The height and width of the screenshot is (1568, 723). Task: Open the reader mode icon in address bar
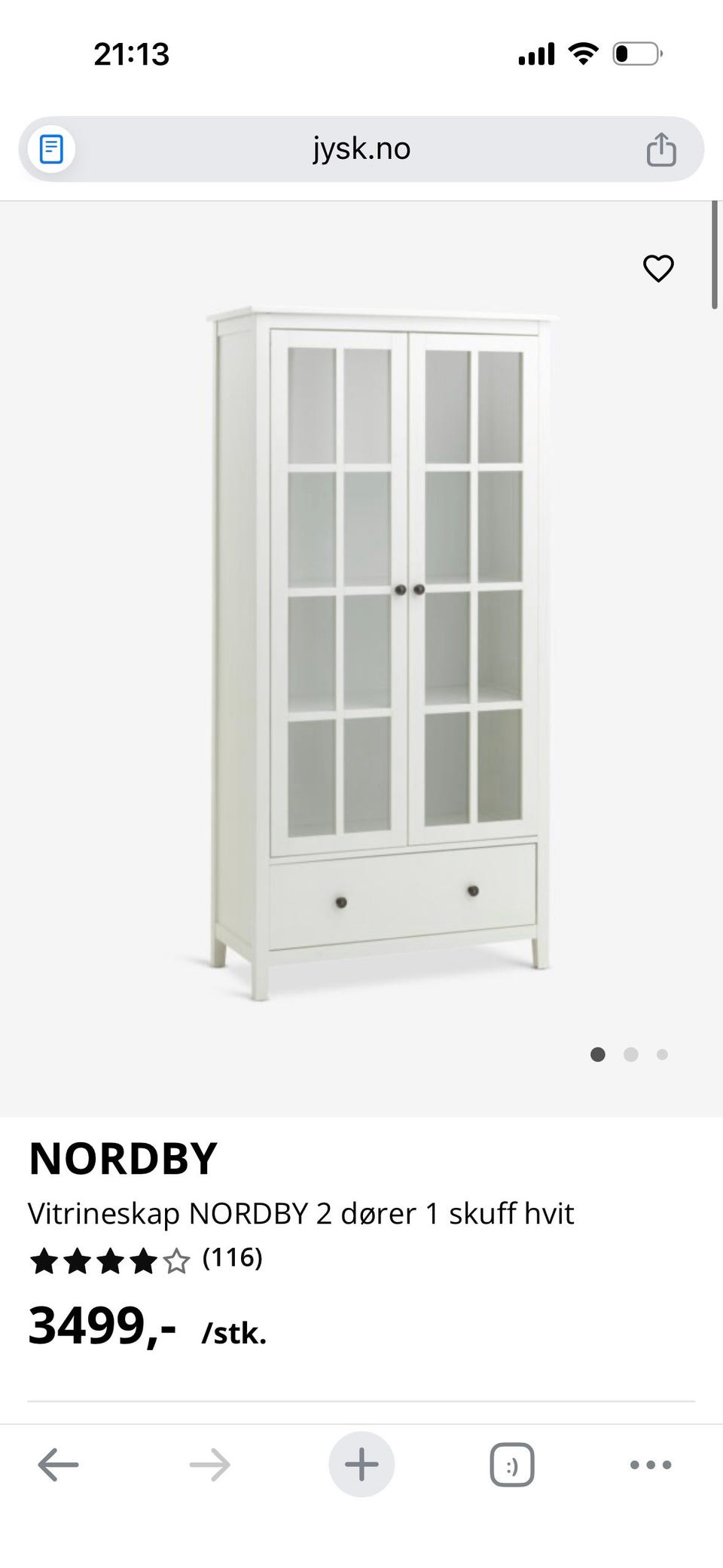click(51, 149)
